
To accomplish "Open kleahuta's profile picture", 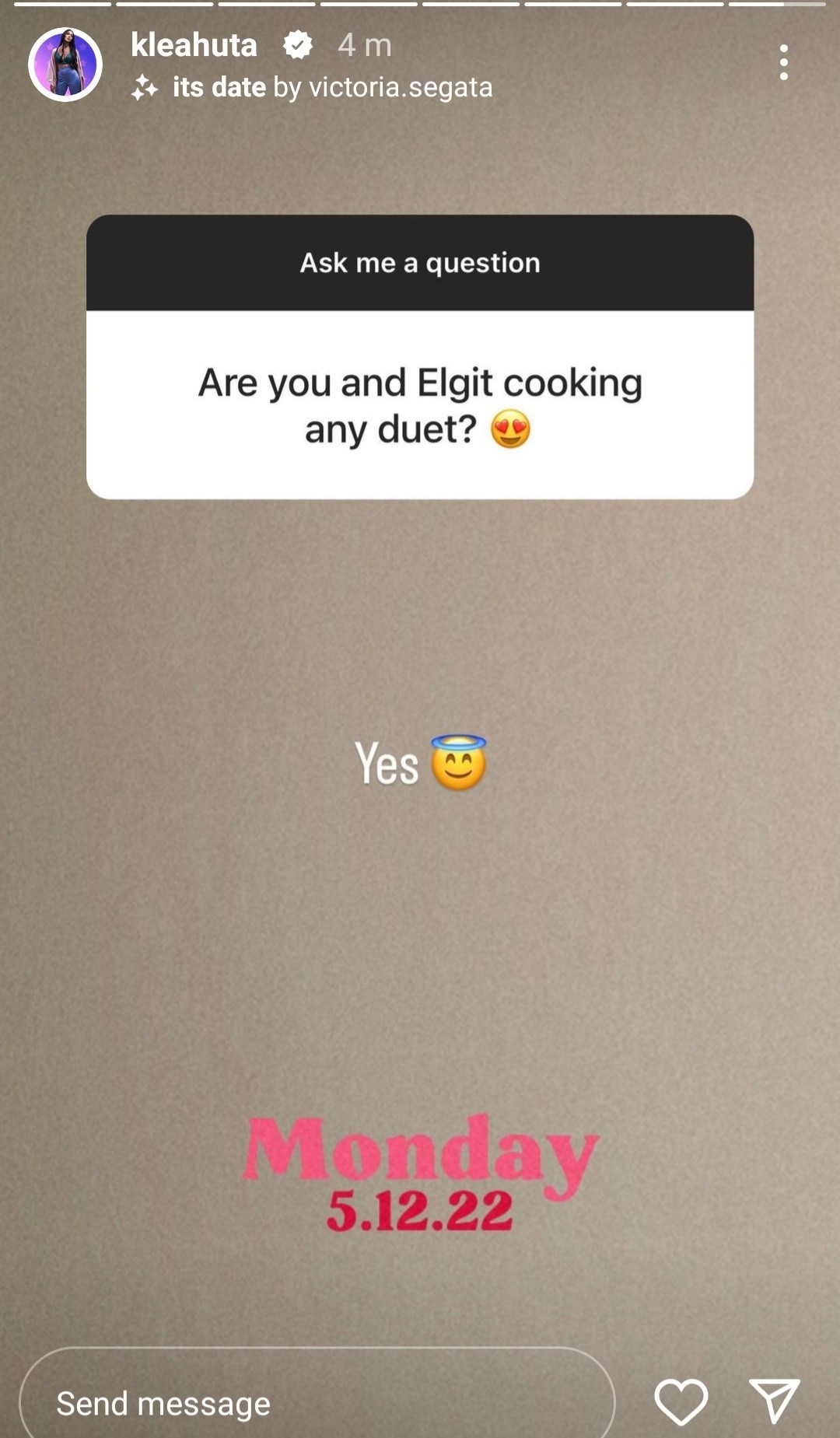I will point(65,65).
